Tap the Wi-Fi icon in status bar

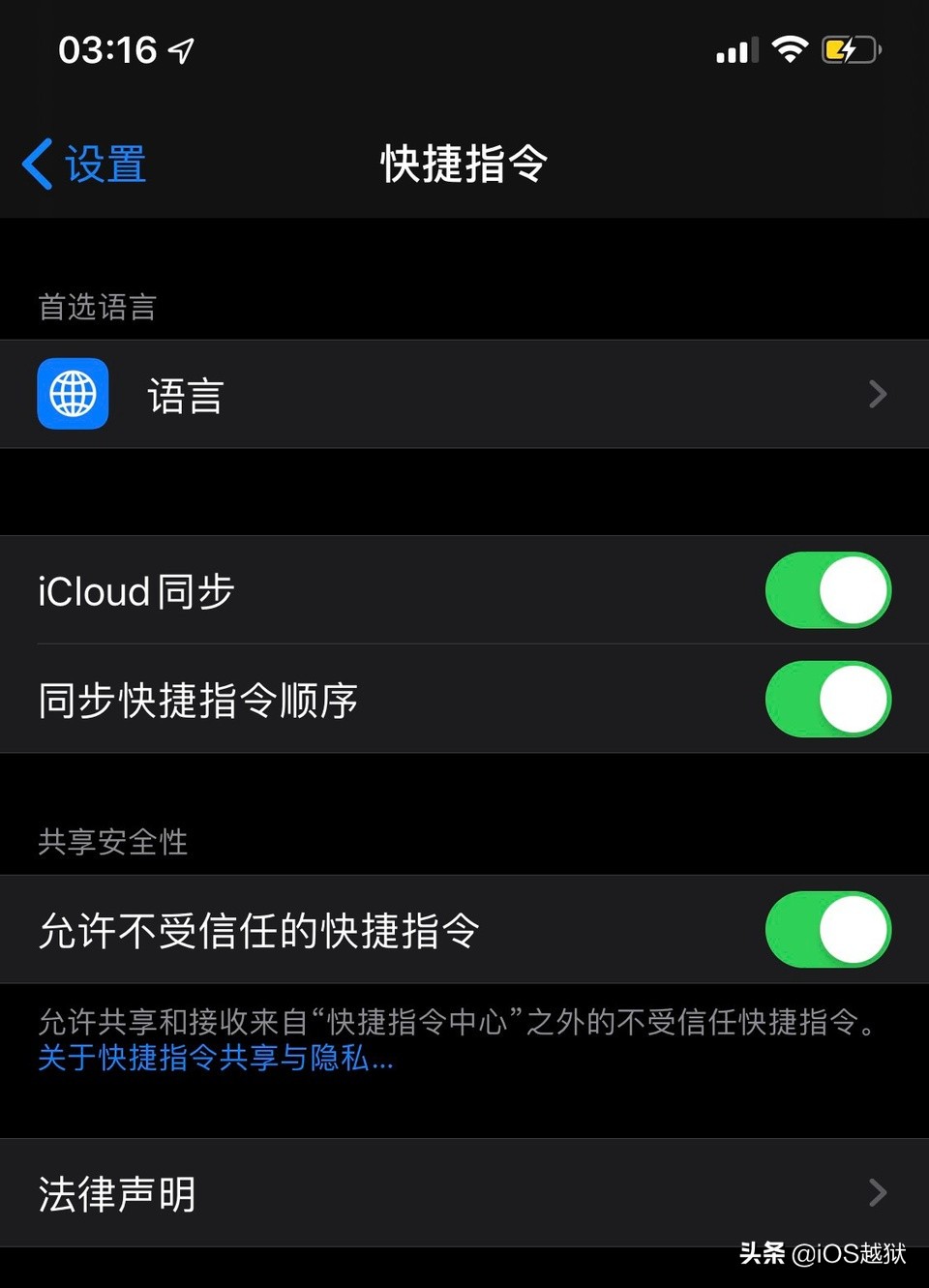792,49
